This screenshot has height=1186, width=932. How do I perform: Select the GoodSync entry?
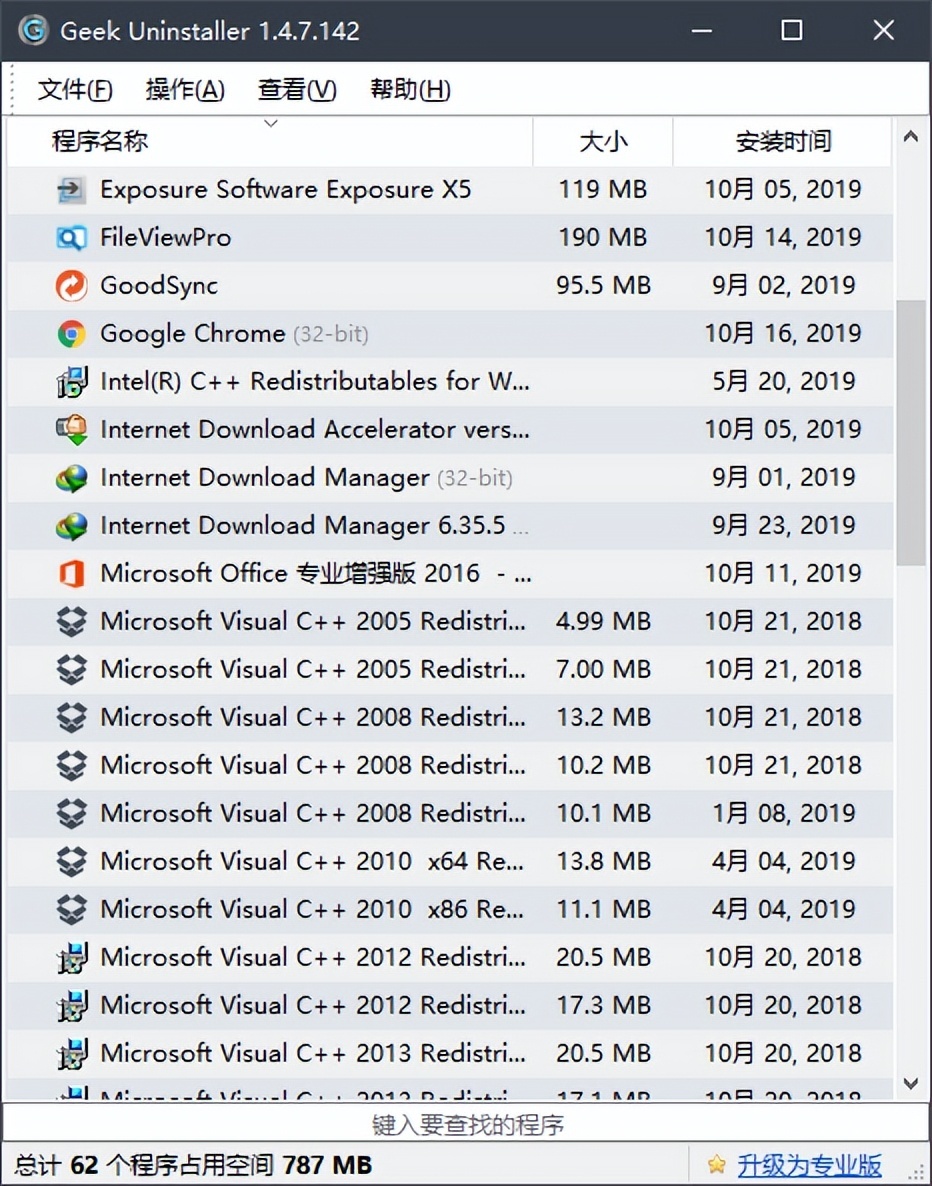(x=159, y=286)
